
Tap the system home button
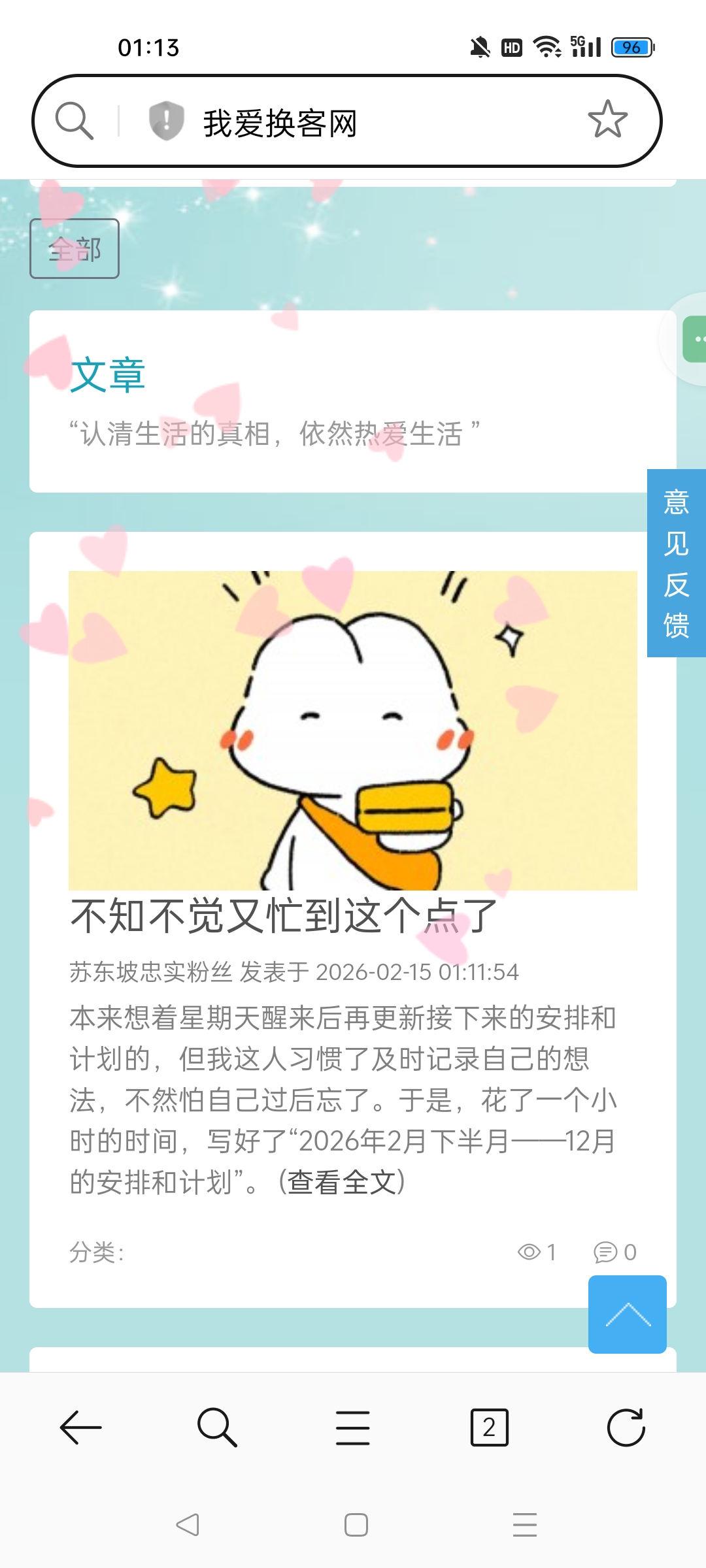click(356, 1525)
